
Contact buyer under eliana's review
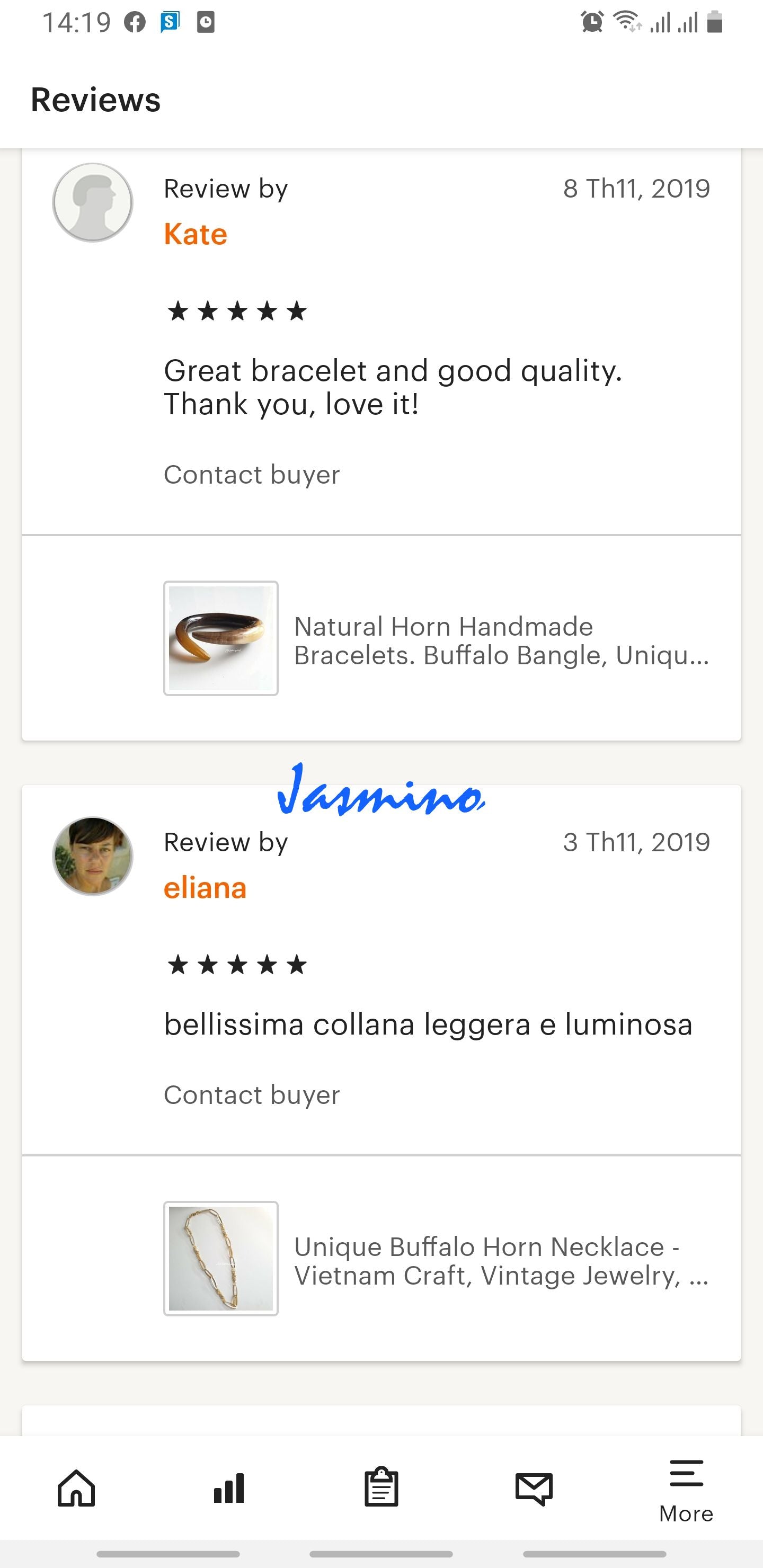coord(252,1095)
